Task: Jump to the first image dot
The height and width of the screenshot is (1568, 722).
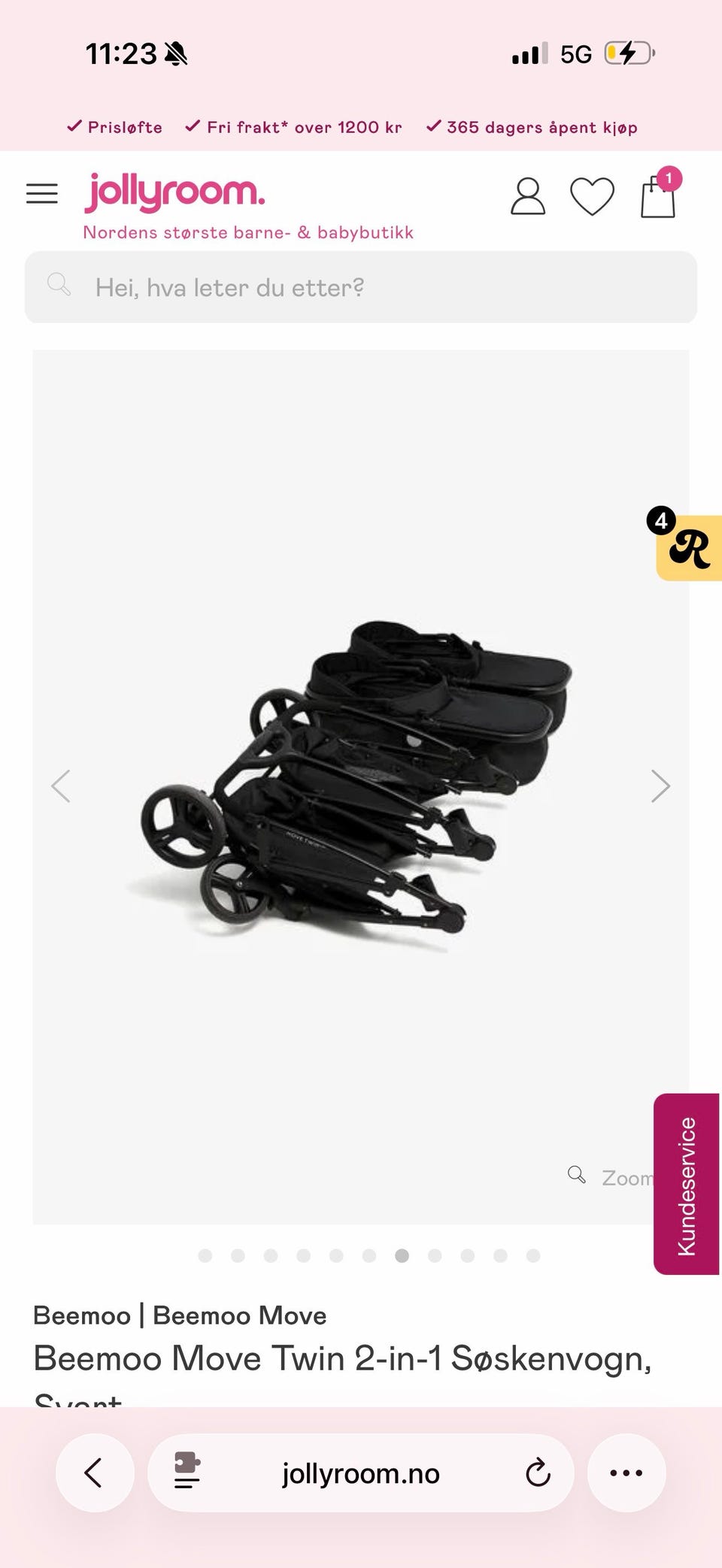Action: (205, 1255)
